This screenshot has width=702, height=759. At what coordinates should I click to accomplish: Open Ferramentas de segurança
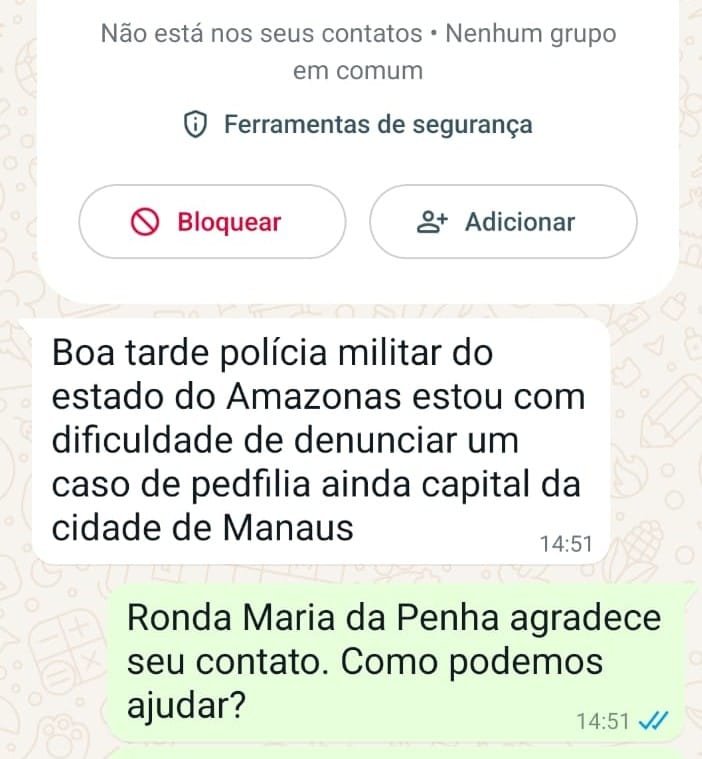[358, 126]
